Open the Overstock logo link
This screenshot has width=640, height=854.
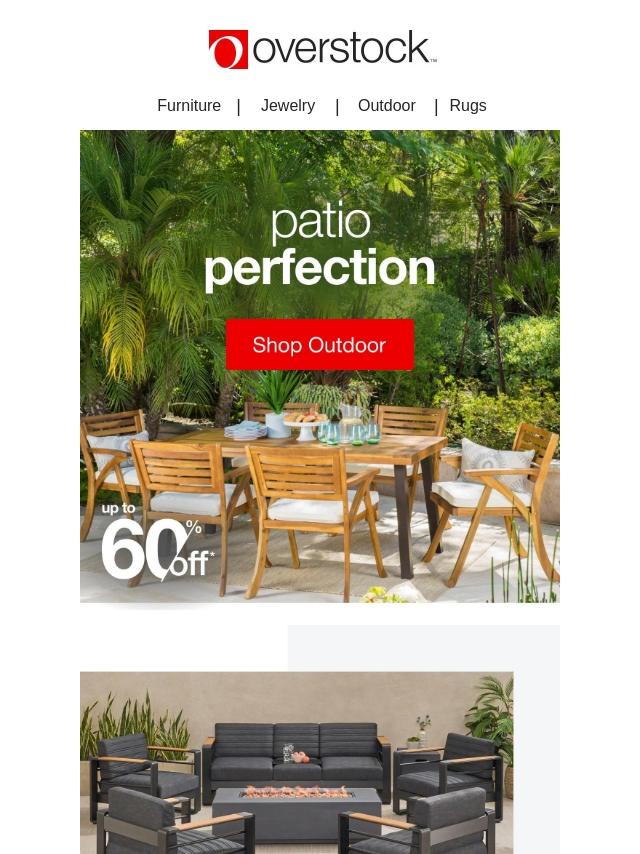click(322, 50)
